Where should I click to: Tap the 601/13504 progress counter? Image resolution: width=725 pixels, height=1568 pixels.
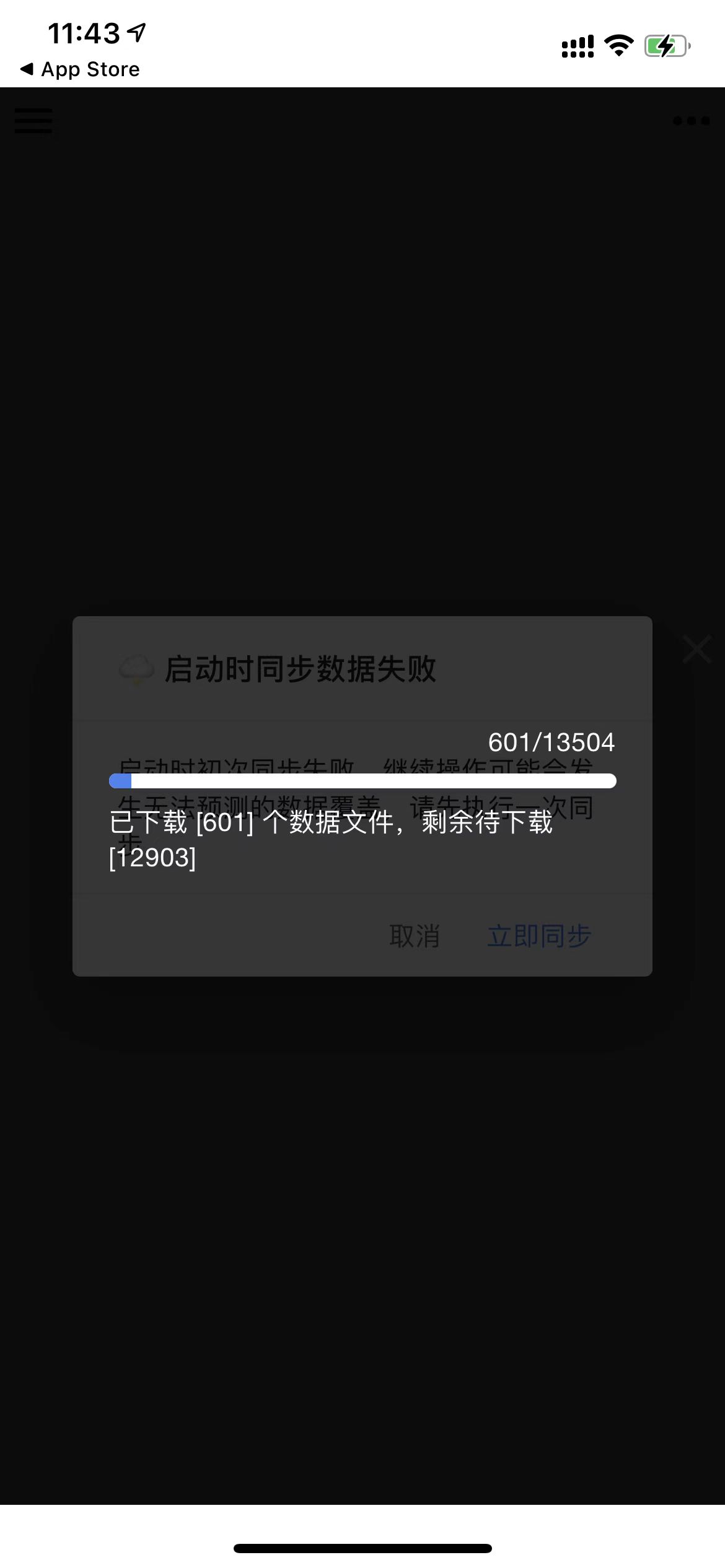550,743
